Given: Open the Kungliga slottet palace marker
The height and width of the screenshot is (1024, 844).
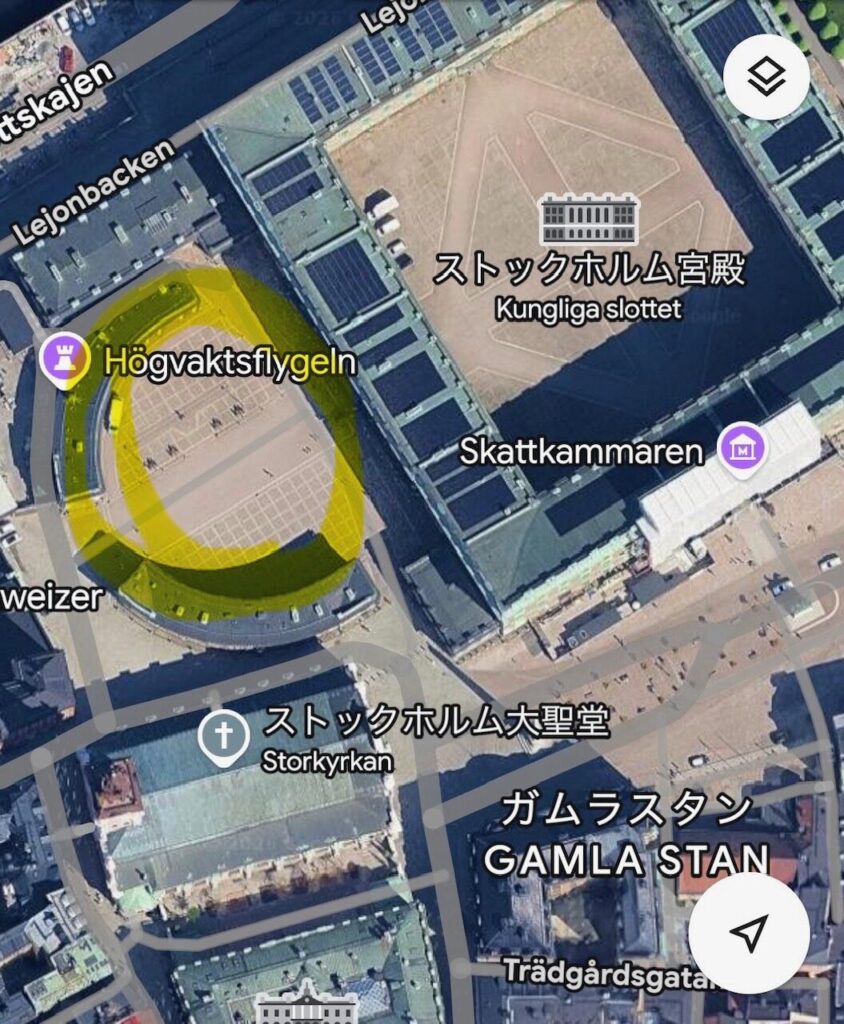Looking at the screenshot, I should [x=588, y=220].
